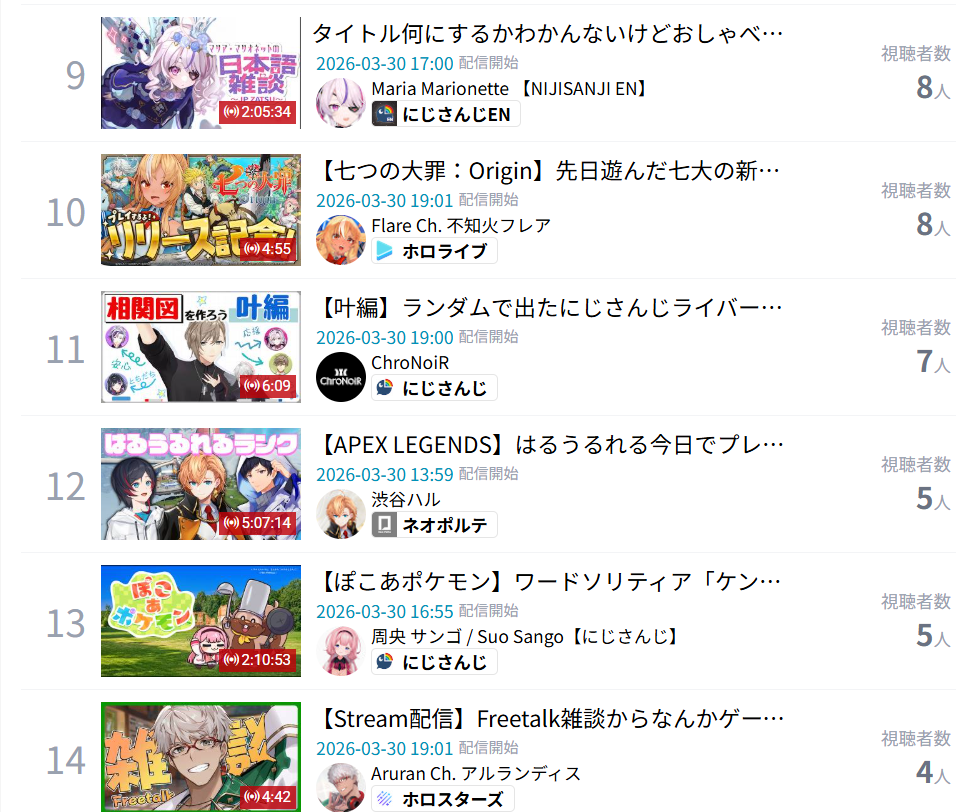The height and width of the screenshot is (812, 968).
Task: Open the APEX LEGENDS stream title
Action: pyautogui.click(x=547, y=445)
